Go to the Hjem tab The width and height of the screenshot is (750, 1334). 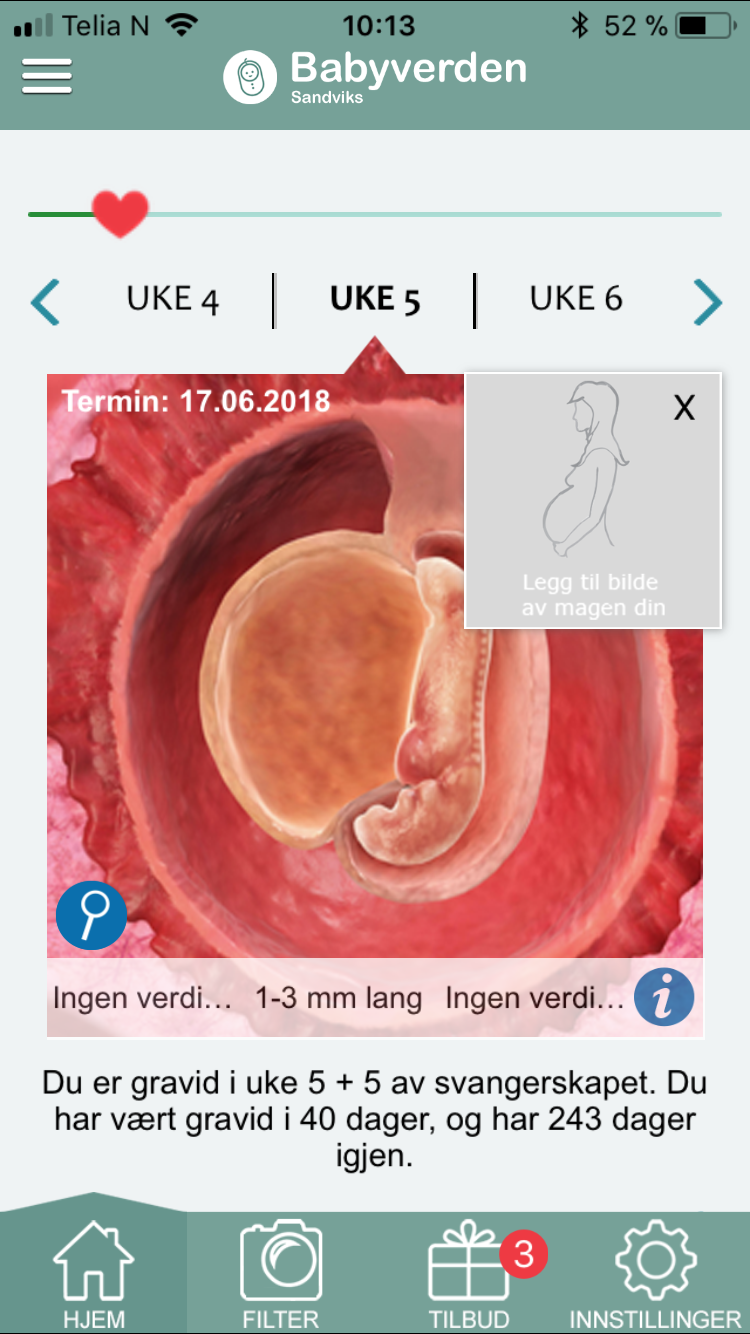point(93,1274)
